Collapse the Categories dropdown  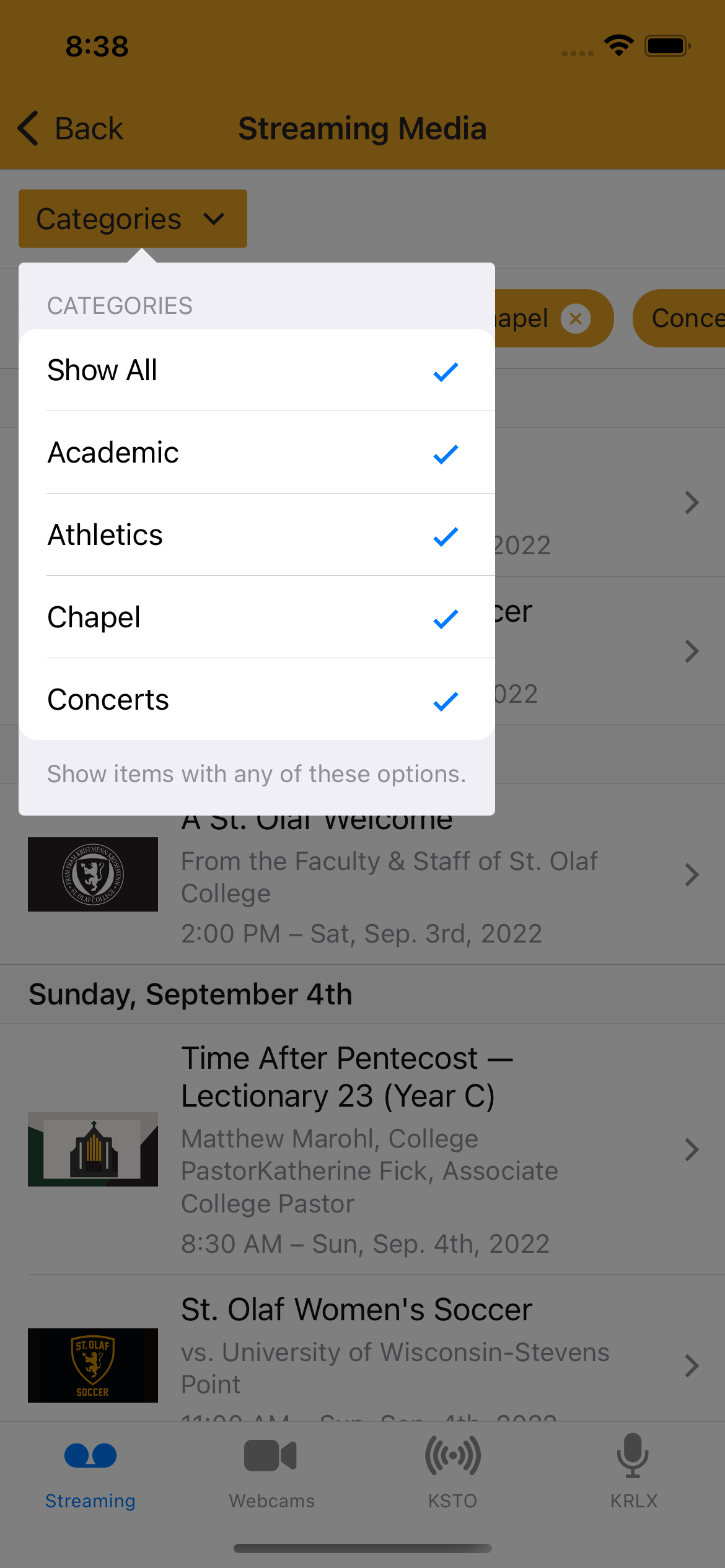click(x=133, y=219)
